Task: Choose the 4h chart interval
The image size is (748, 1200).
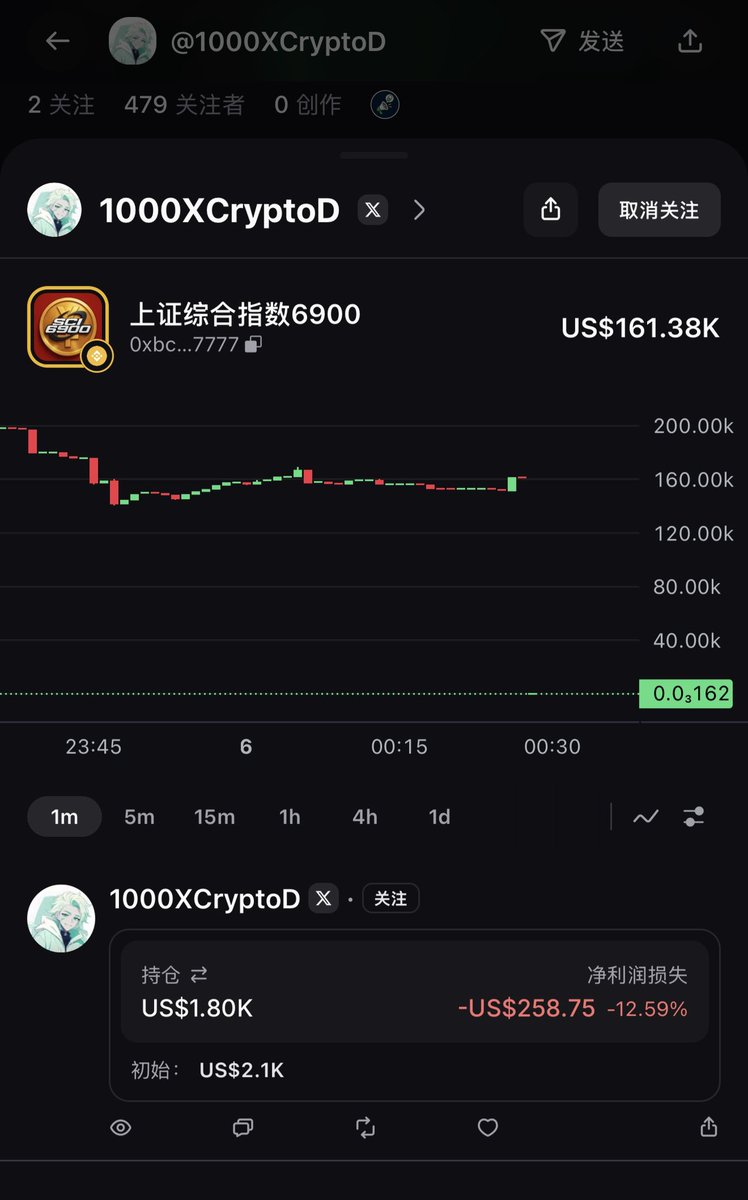Action: coord(365,817)
